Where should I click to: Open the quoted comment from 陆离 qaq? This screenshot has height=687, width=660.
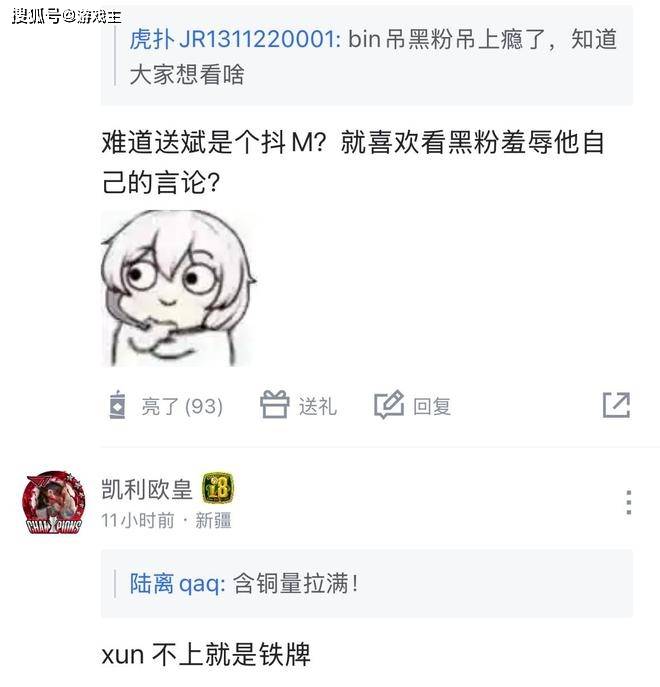point(366,584)
